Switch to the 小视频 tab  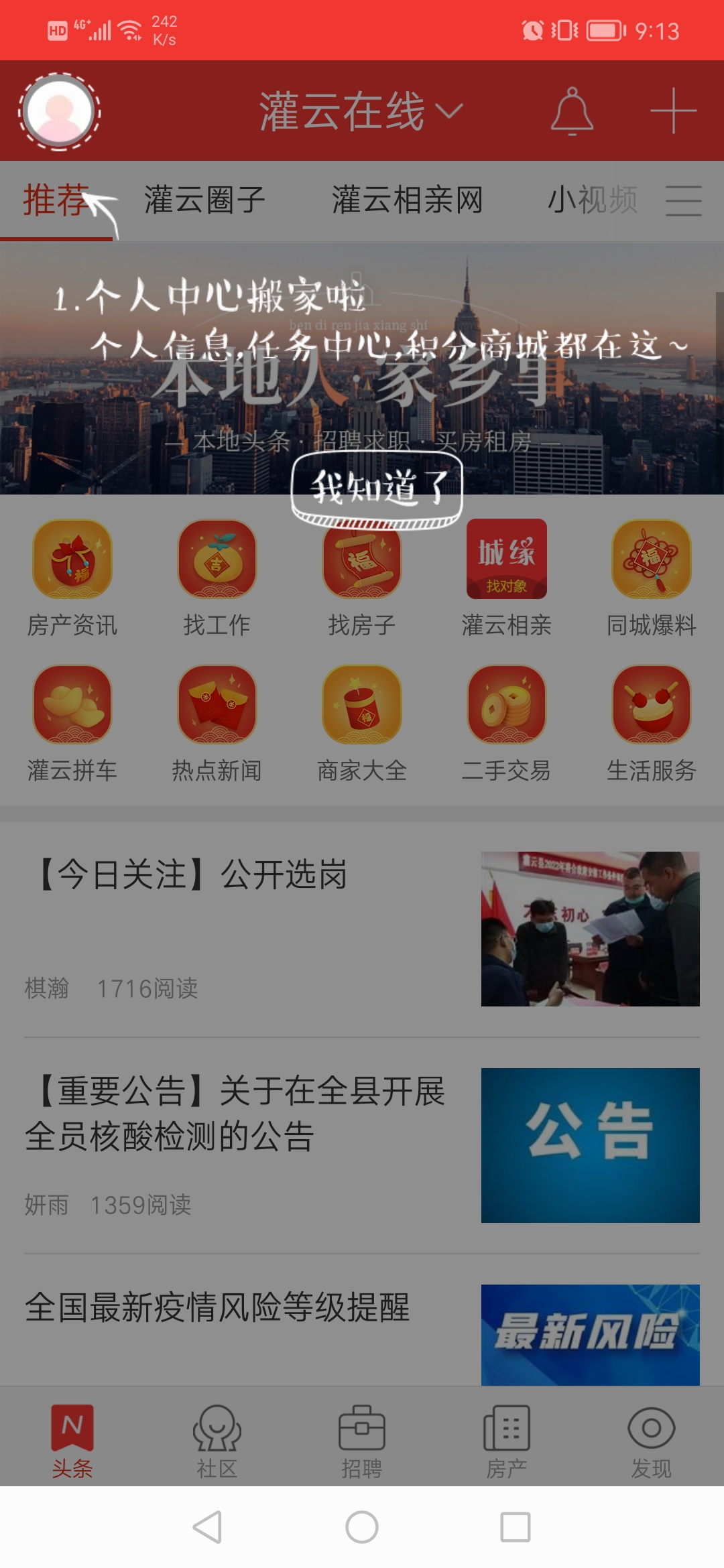pos(594,199)
